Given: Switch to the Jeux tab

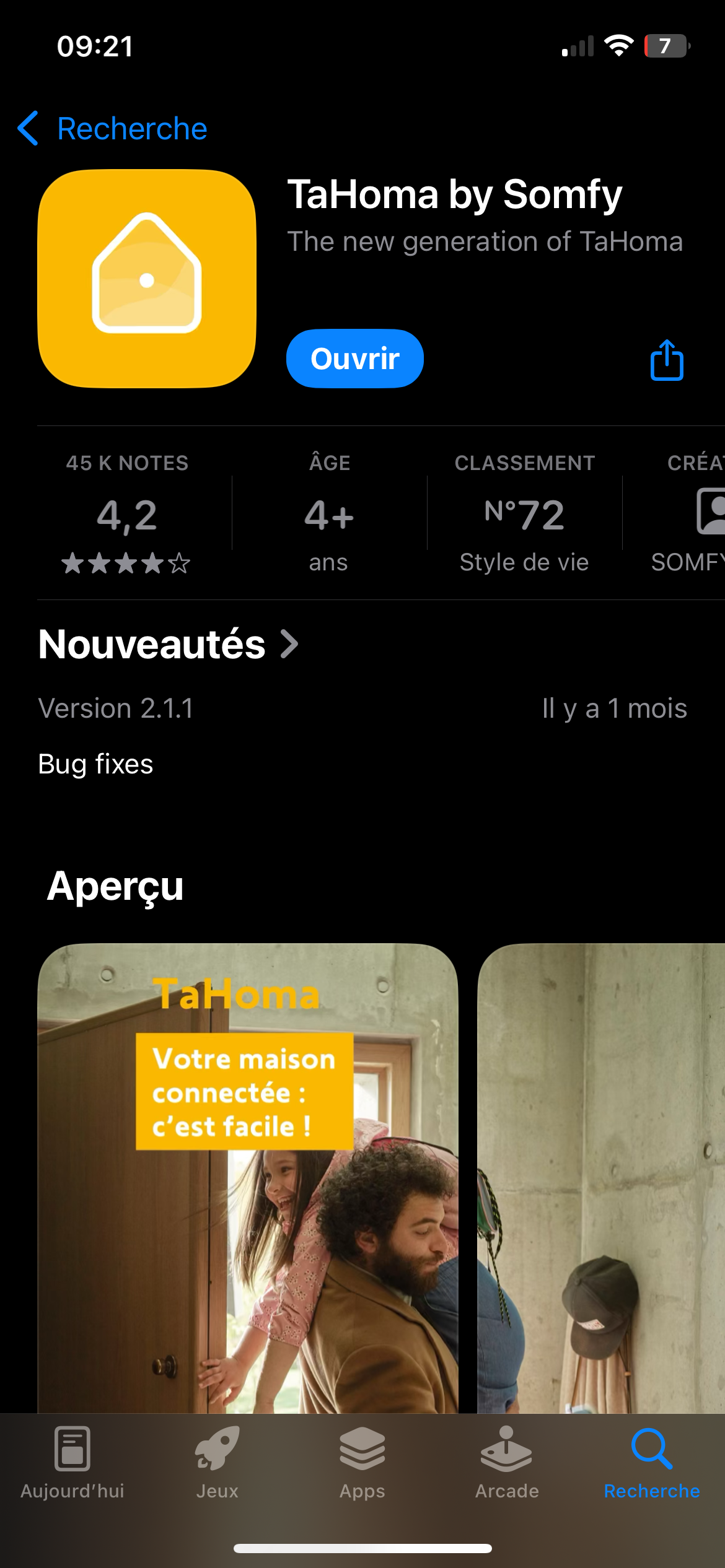Looking at the screenshot, I should click(x=217, y=1463).
